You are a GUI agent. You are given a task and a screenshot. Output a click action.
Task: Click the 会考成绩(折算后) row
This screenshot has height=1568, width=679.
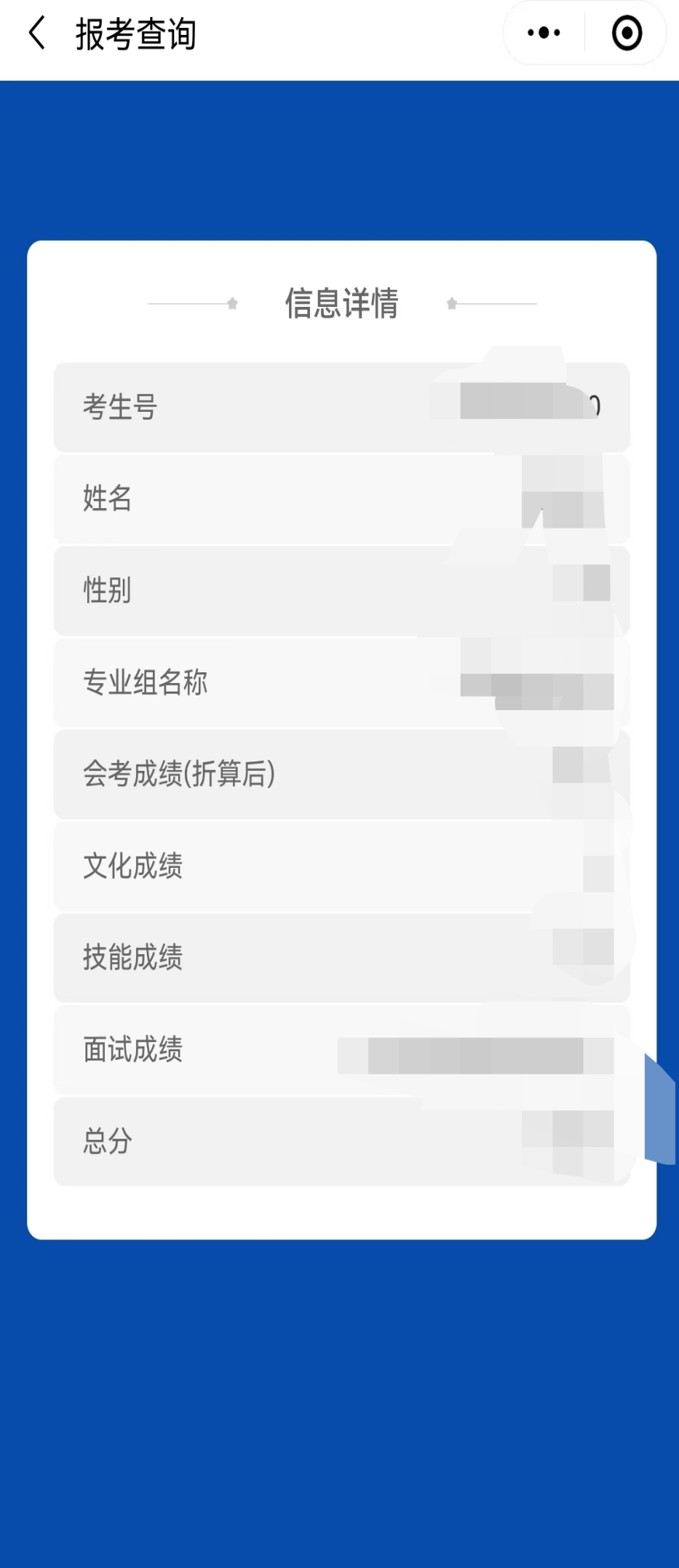coord(341,774)
